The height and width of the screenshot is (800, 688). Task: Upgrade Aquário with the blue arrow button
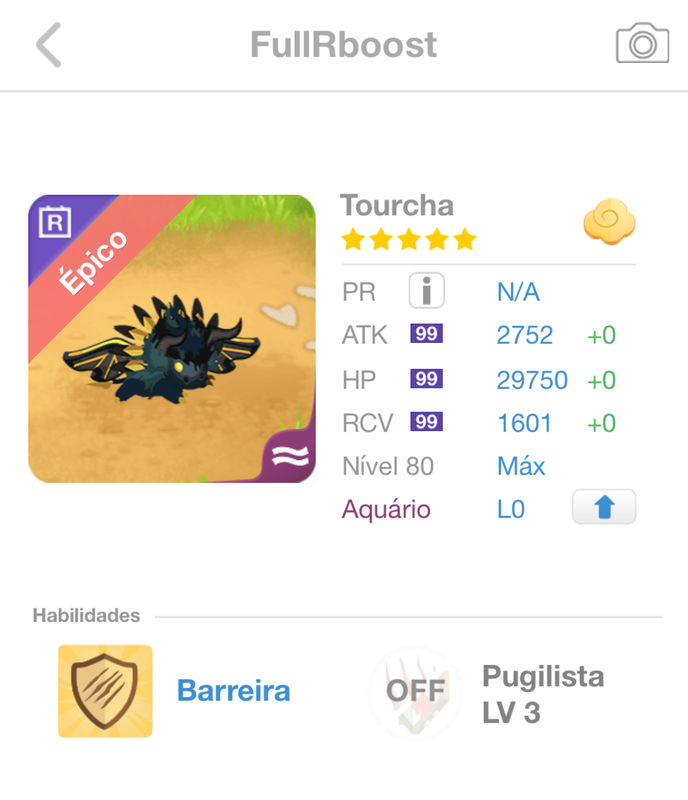coord(603,508)
